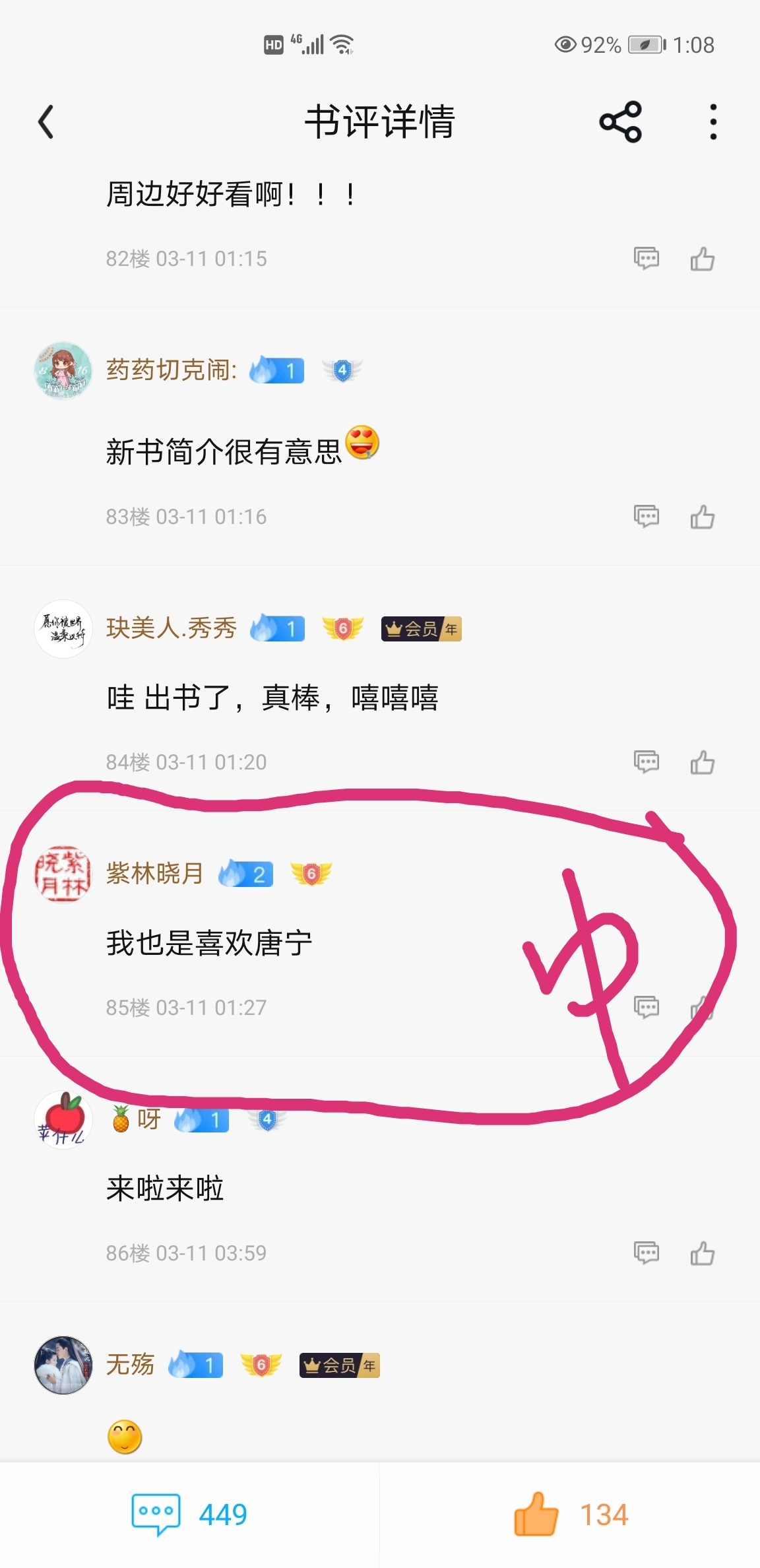
Task: Like 玦美人.秀秀's 84楼 comment
Action: point(703,762)
